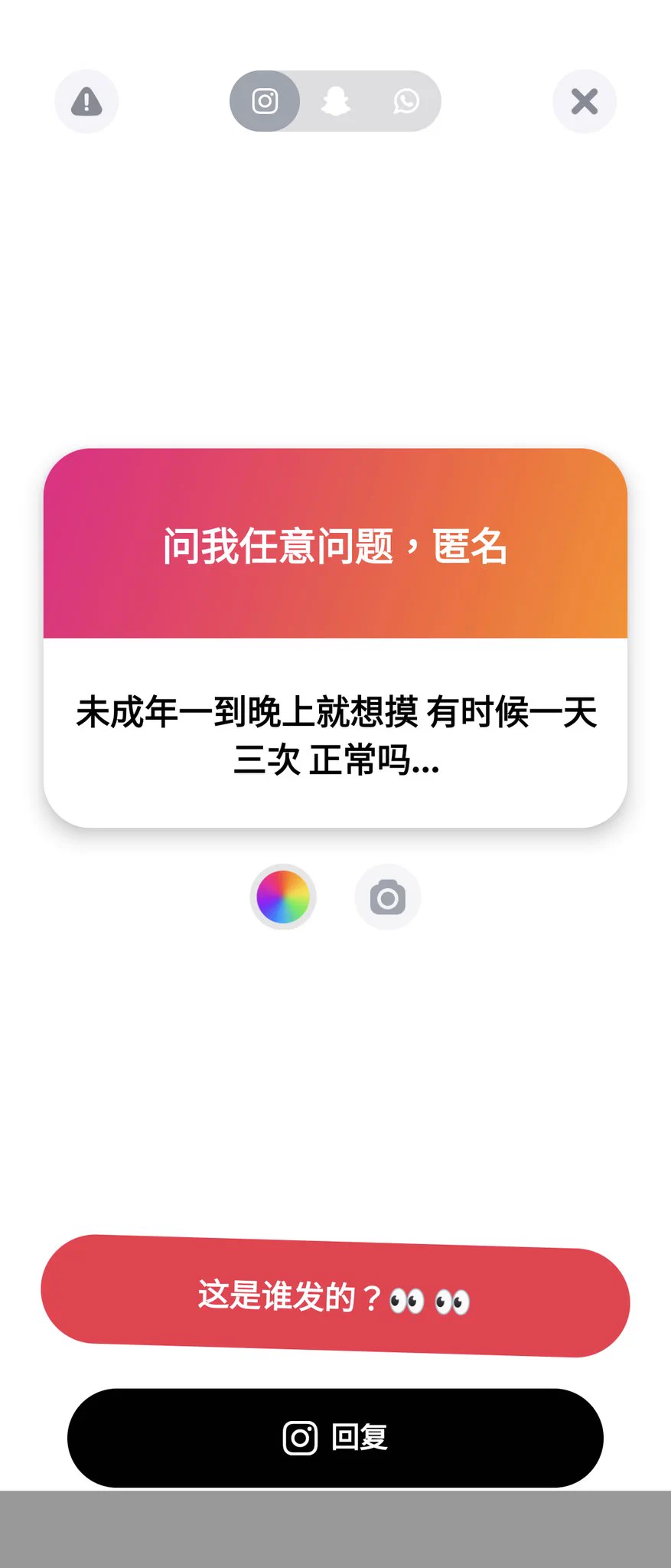Screen dimensions: 671x1568
Task: Switch to the WhatsApp share option
Action: [406, 101]
